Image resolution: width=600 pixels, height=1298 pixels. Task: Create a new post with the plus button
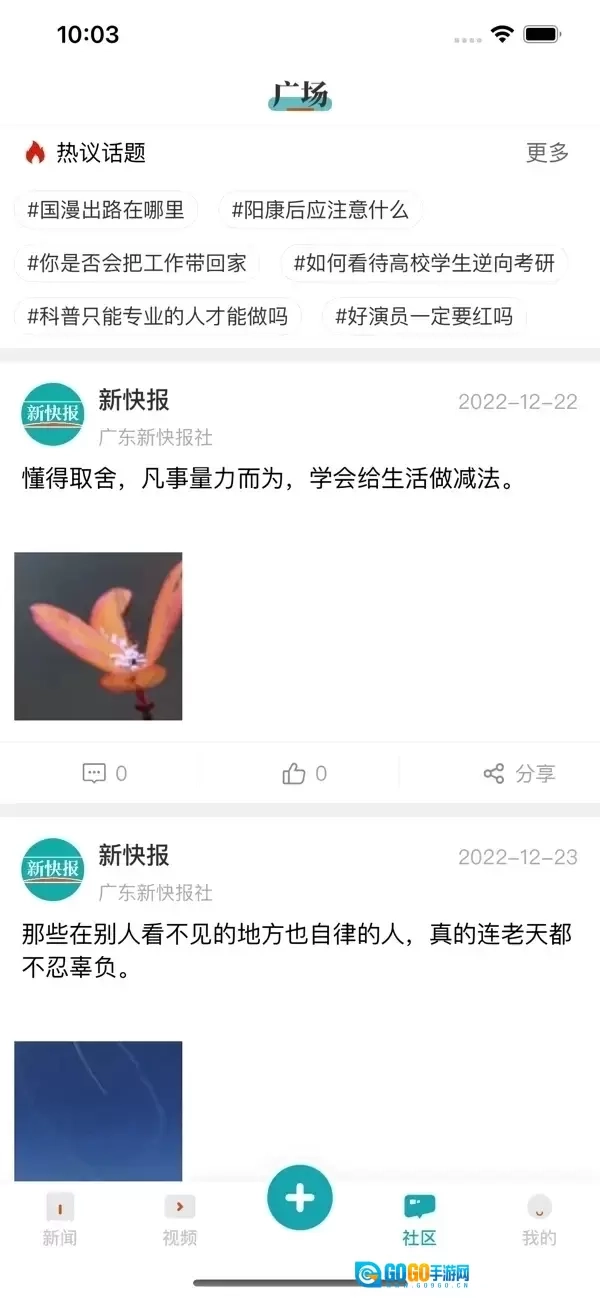click(299, 1197)
